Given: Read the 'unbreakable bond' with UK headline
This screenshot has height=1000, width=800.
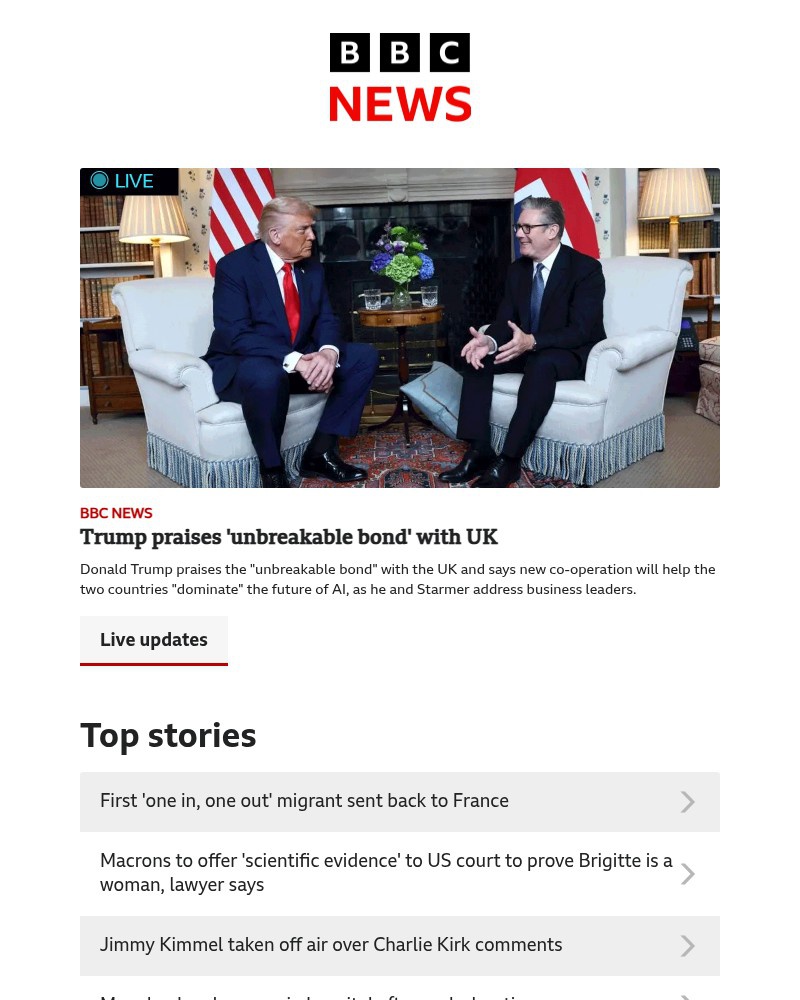Looking at the screenshot, I should click(x=289, y=537).
